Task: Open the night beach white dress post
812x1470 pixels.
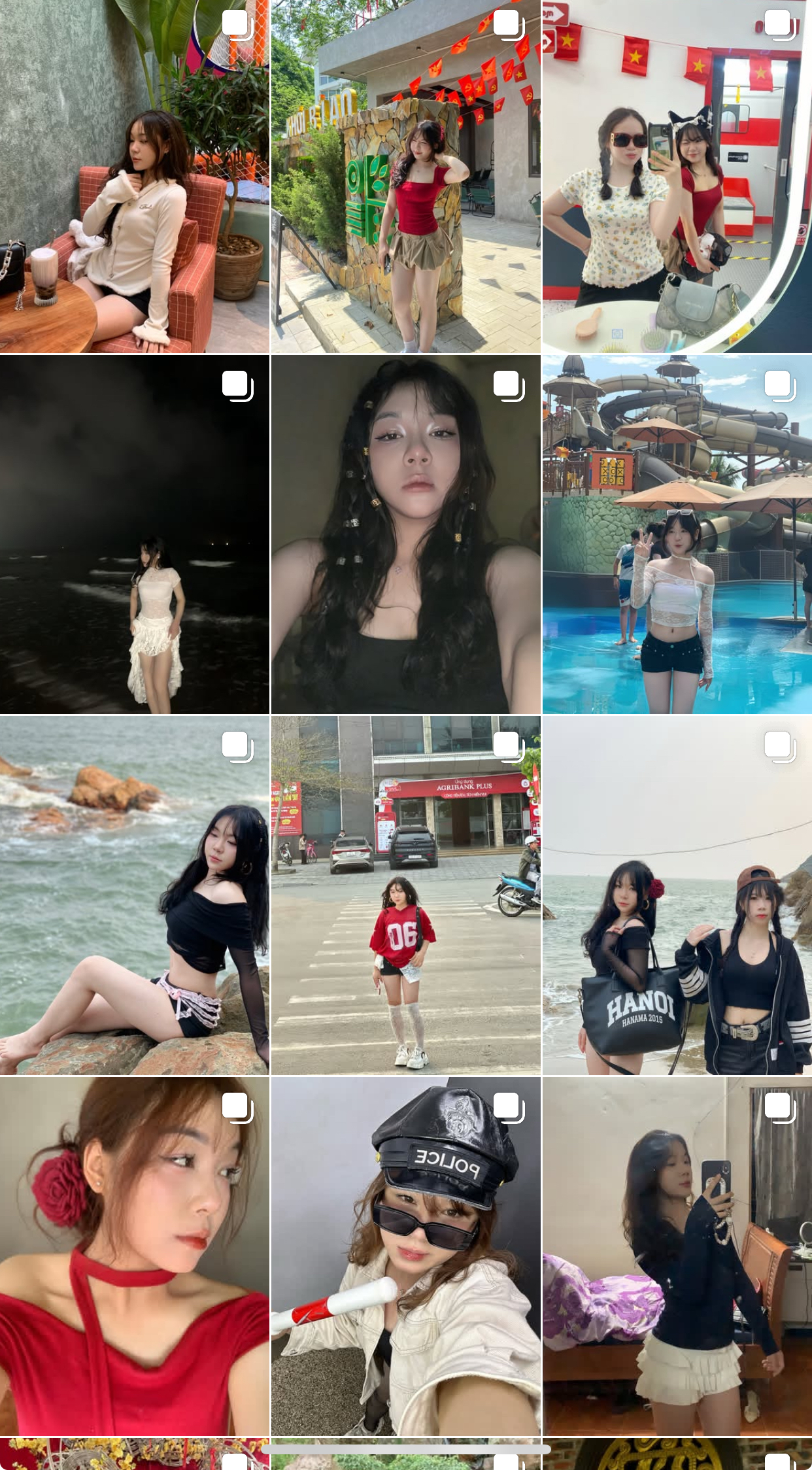Action: click(x=134, y=534)
